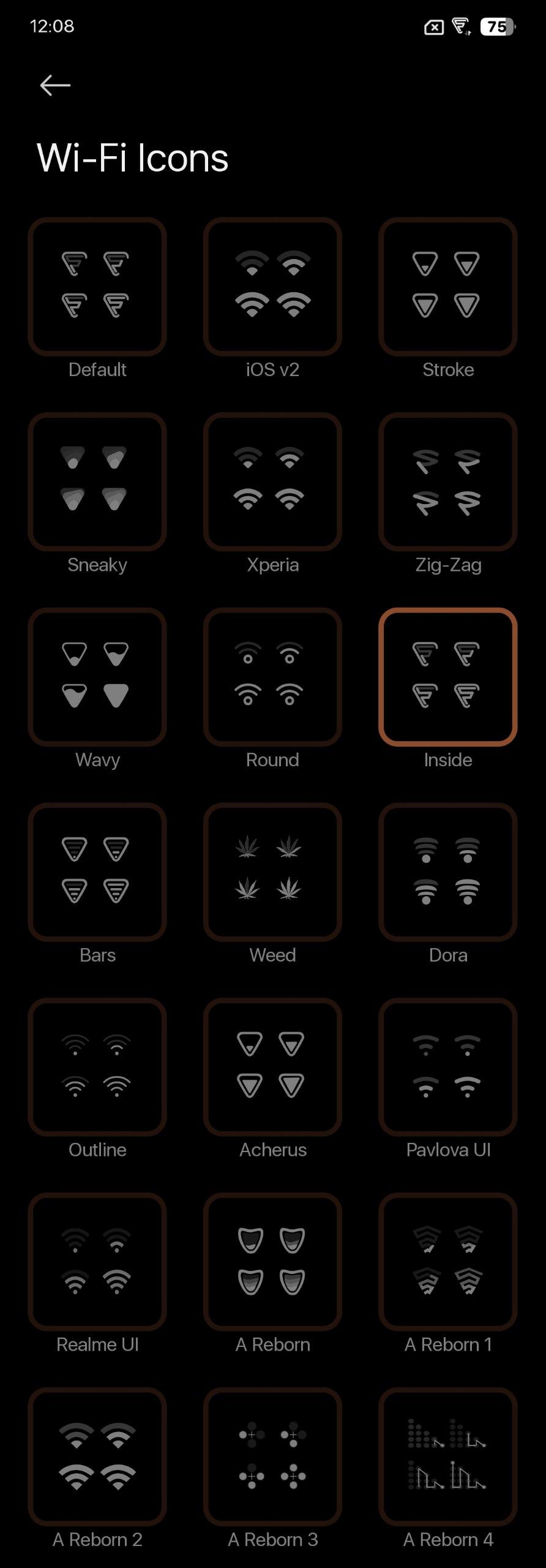Apply the Outline Wi-Fi icon style
Image resolution: width=546 pixels, height=1568 pixels.
(x=97, y=1066)
